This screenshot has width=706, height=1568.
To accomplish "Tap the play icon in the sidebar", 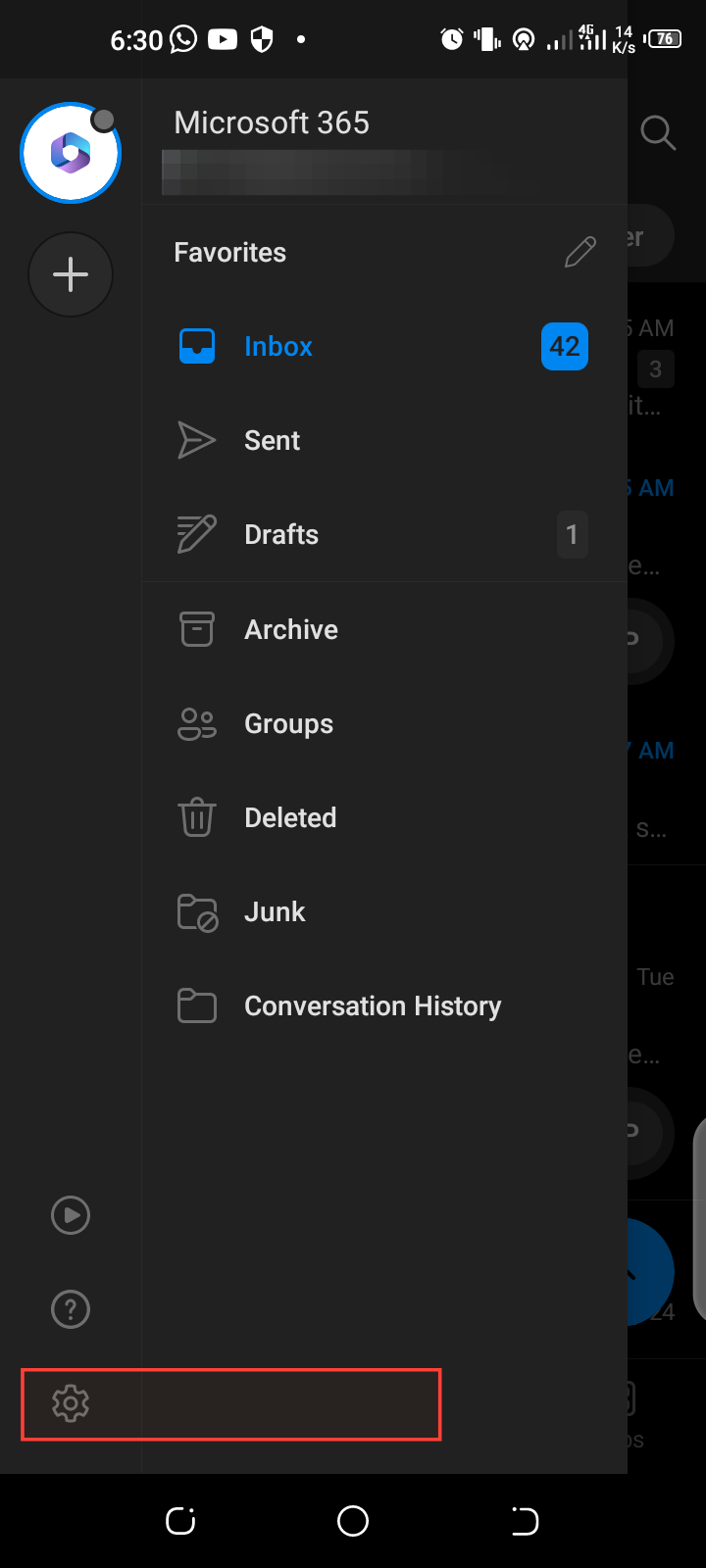I will click(x=71, y=1215).
